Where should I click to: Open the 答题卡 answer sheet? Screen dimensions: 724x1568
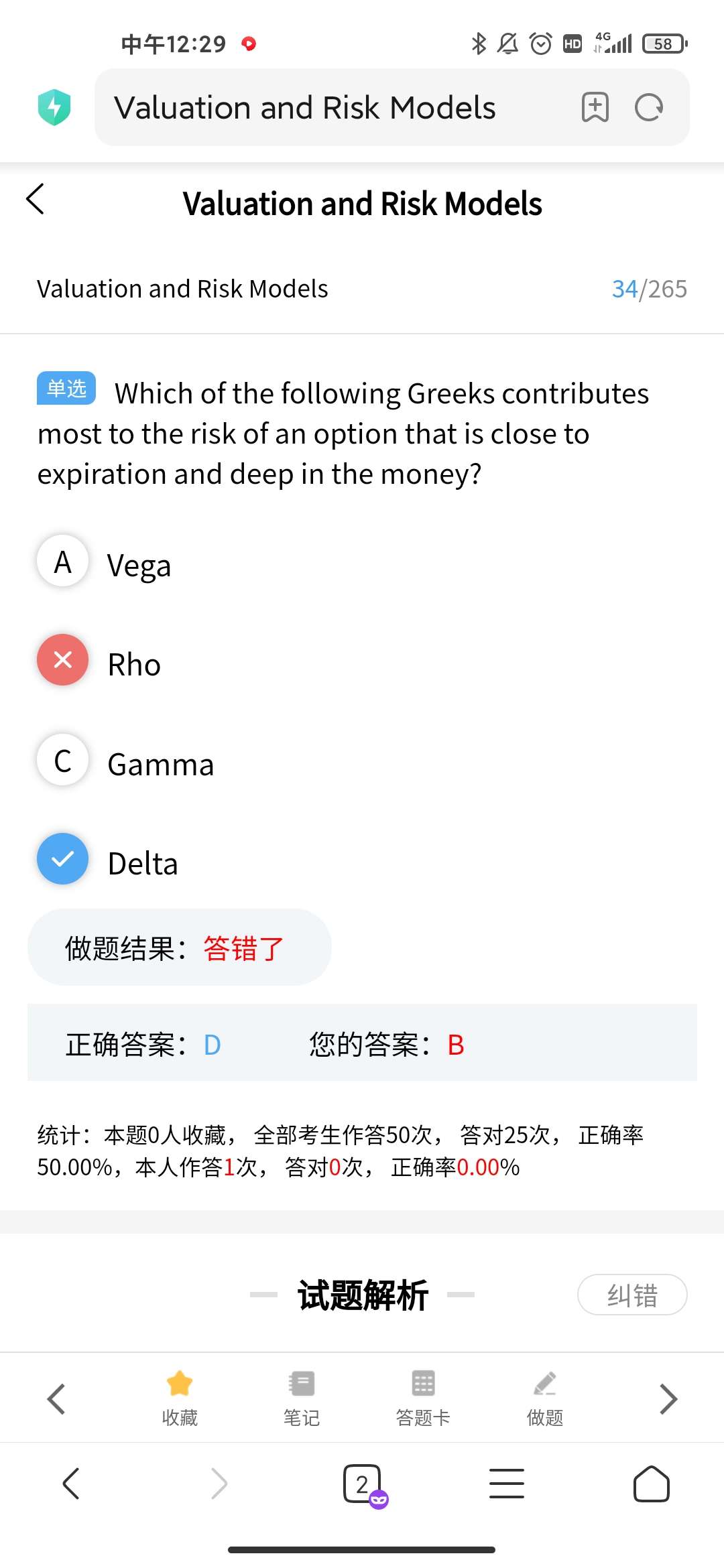(x=423, y=1397)
